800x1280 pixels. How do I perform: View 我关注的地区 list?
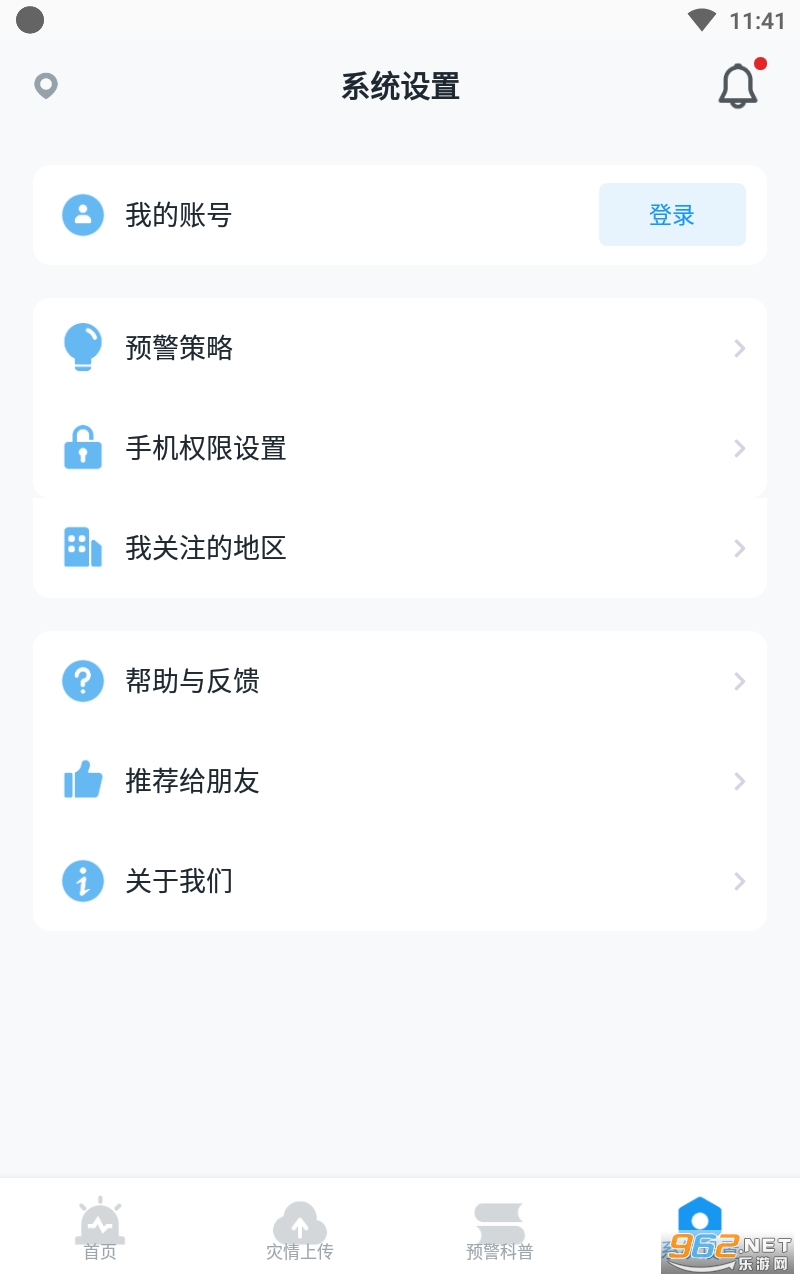[x=400, y=548]
